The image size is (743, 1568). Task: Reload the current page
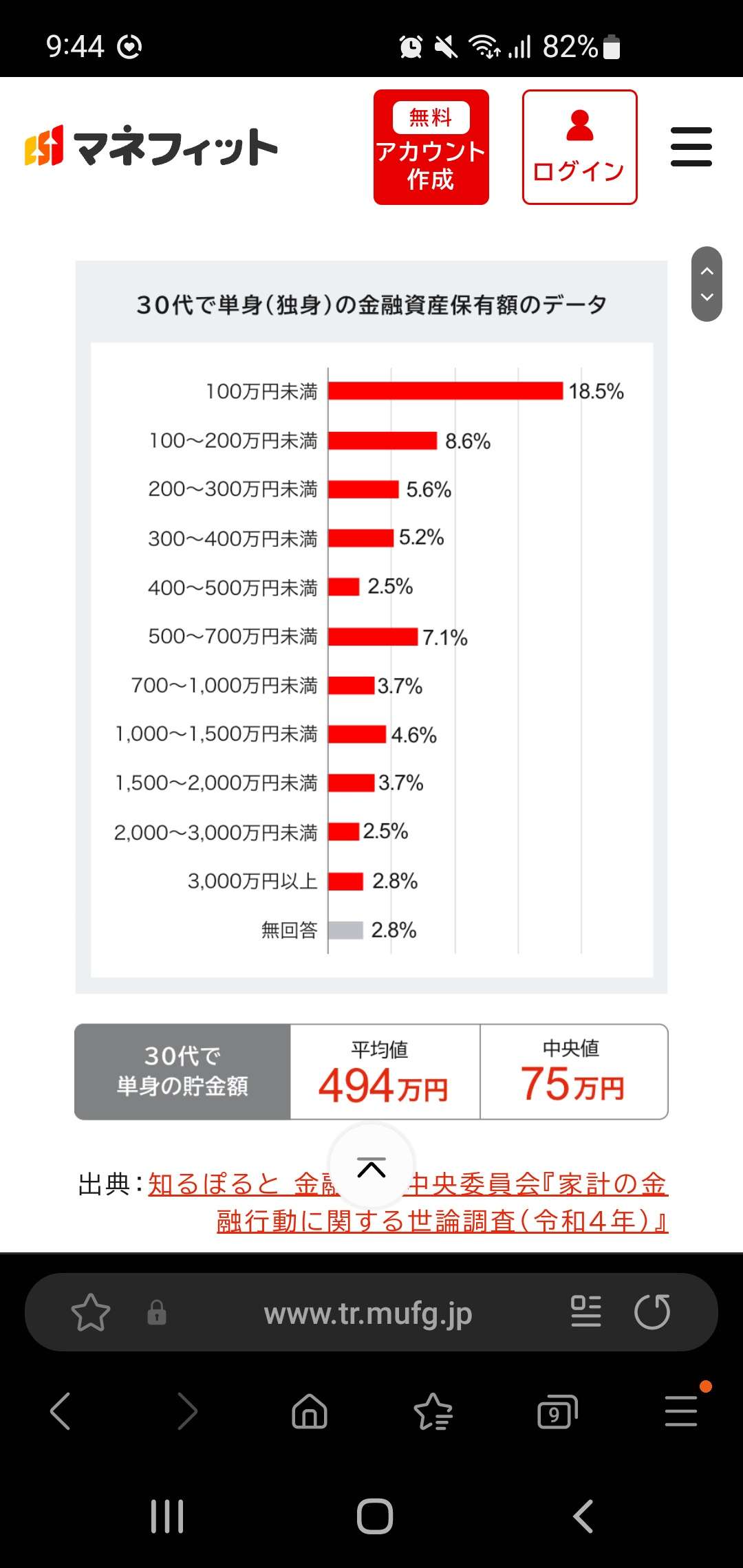652,1311
